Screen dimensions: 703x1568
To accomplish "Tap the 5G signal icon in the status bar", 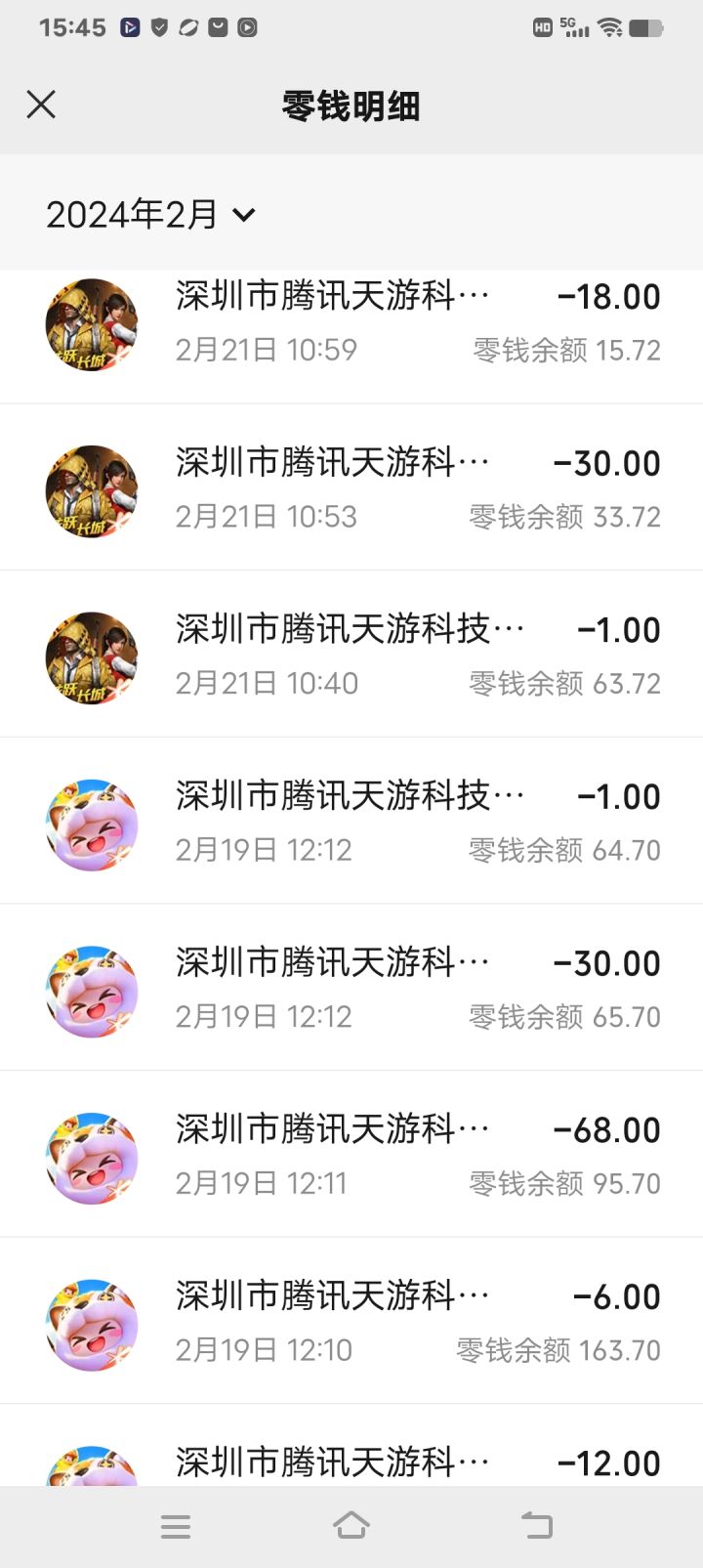I will [575, 27].
